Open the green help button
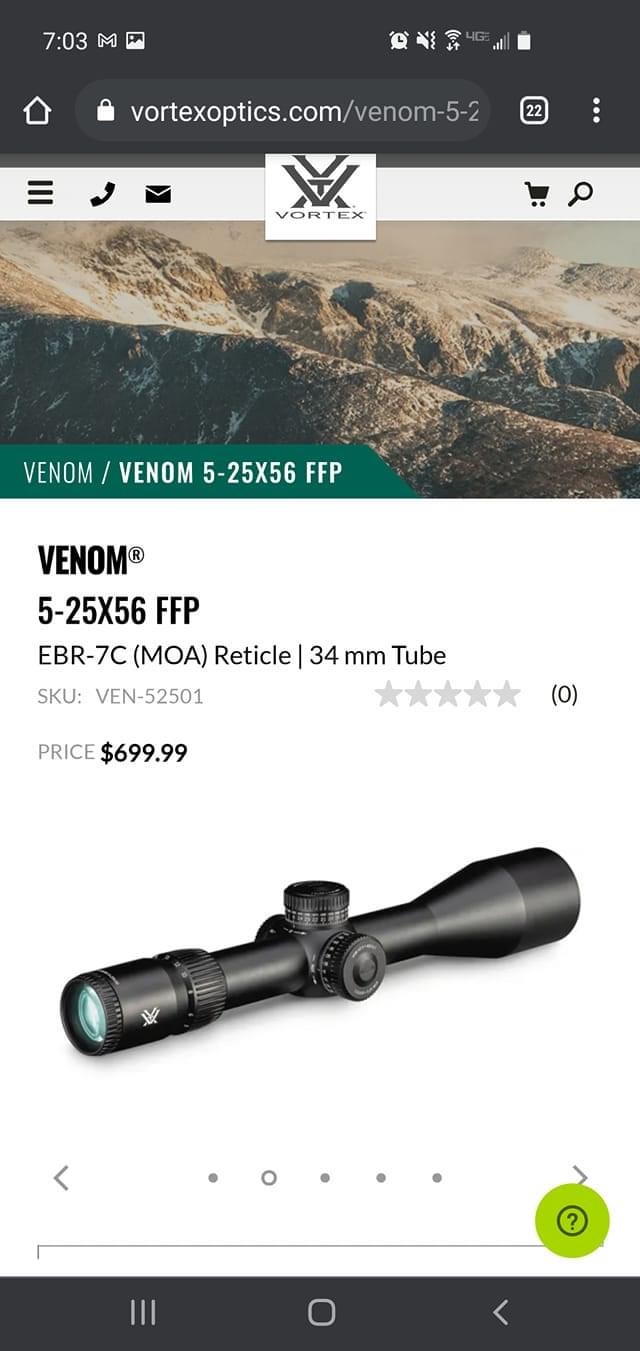640x1351 pixels. point(572,1221)
